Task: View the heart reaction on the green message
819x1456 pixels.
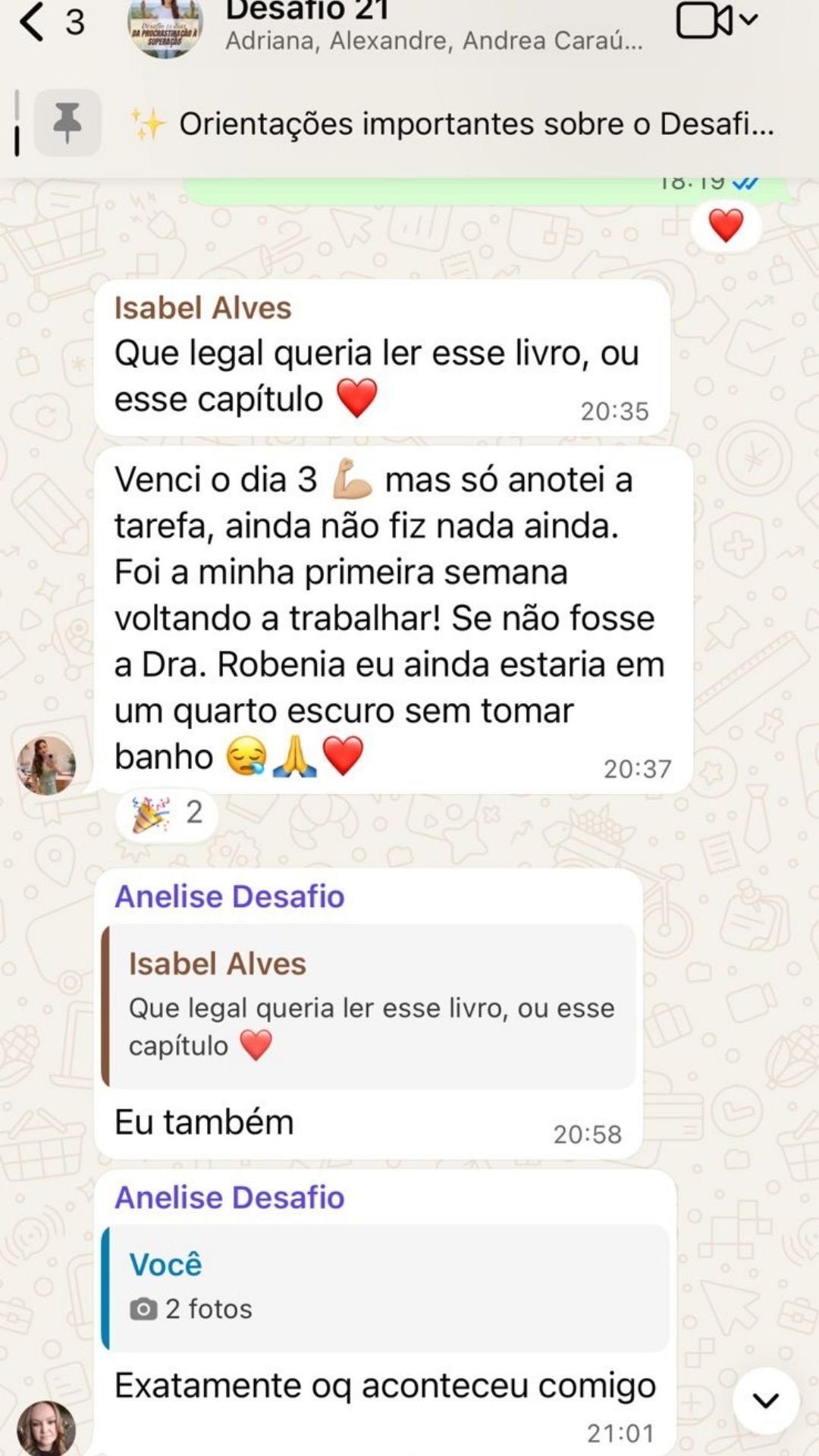Action: pos(726,226)
